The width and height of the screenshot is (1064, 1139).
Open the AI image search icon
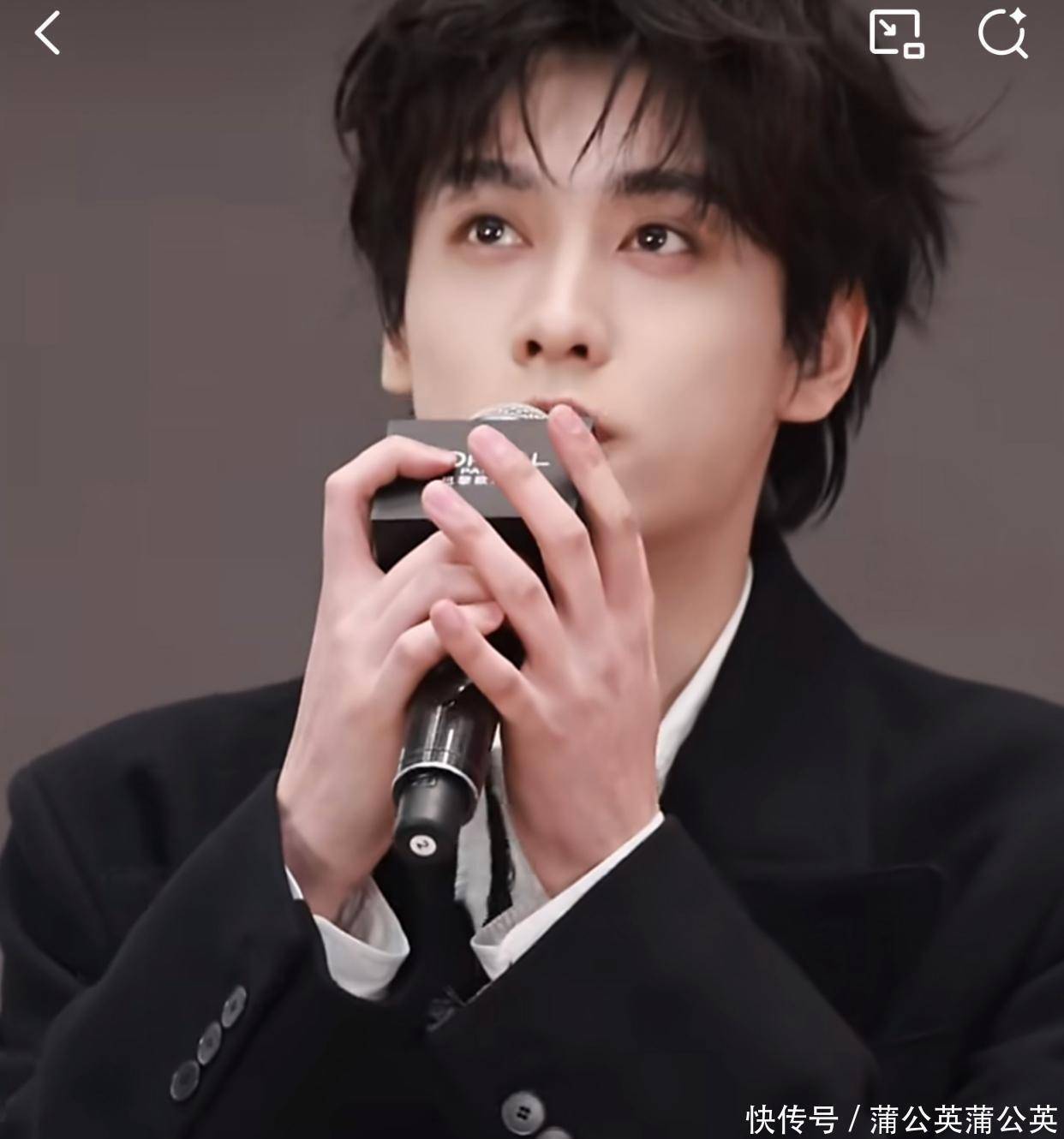pyautogui.click(x=1002, y=33)
